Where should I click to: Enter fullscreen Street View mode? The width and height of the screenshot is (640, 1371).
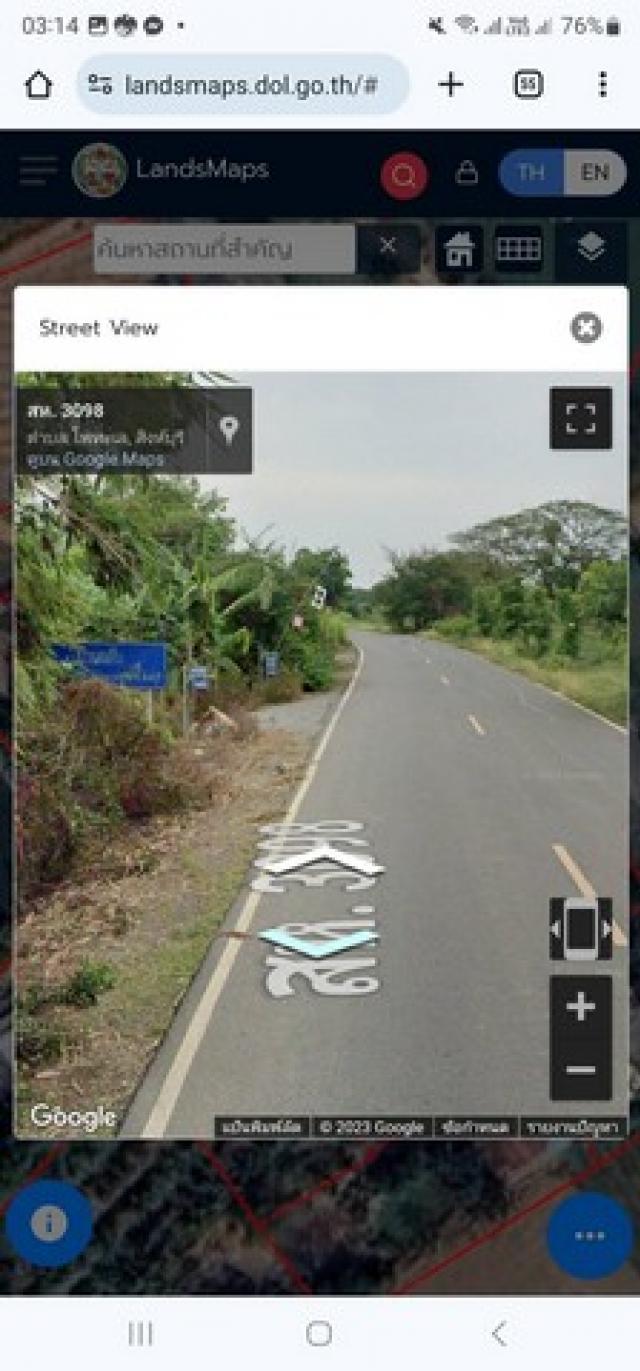pos(580,418)
